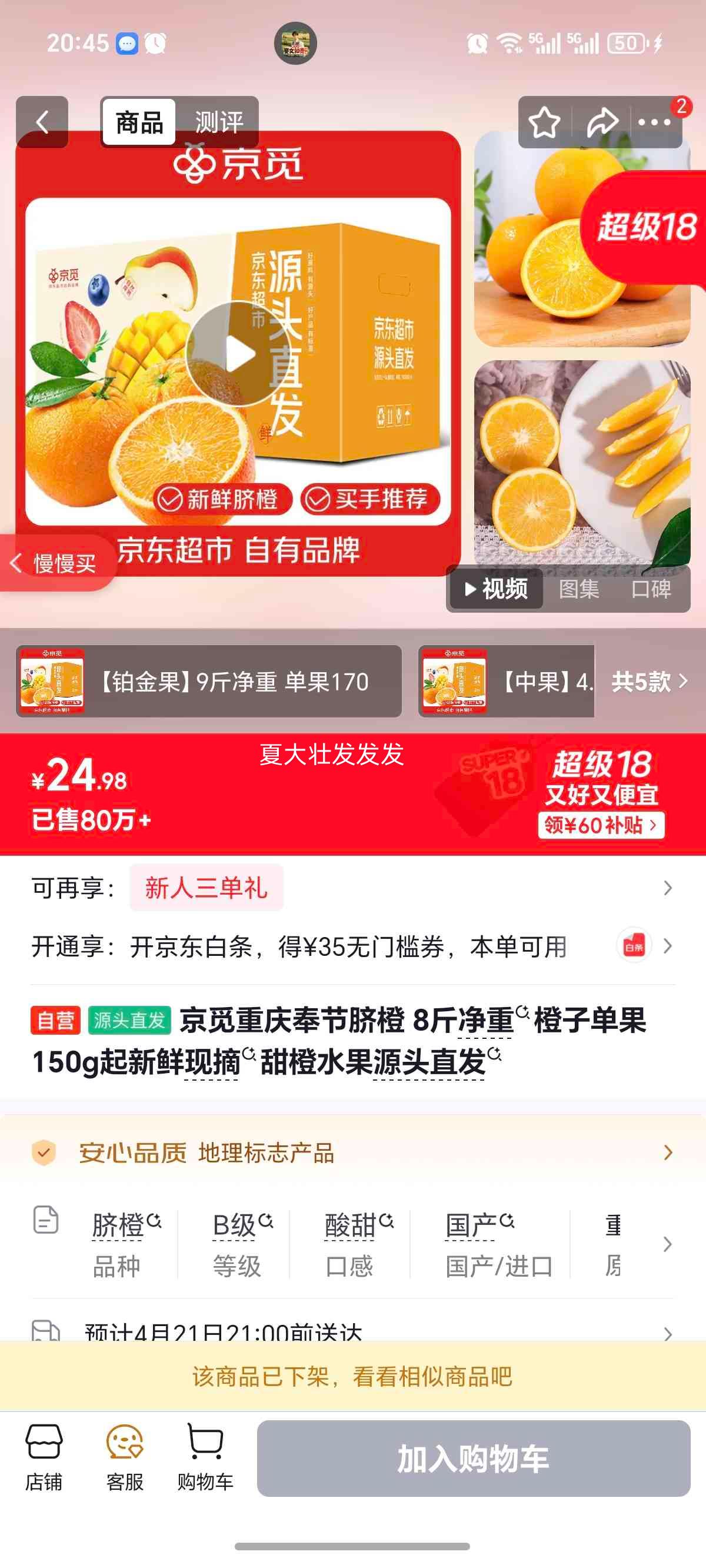Click the back arrow at top left
706x1568 pixels.
click(x=41, y=122)
